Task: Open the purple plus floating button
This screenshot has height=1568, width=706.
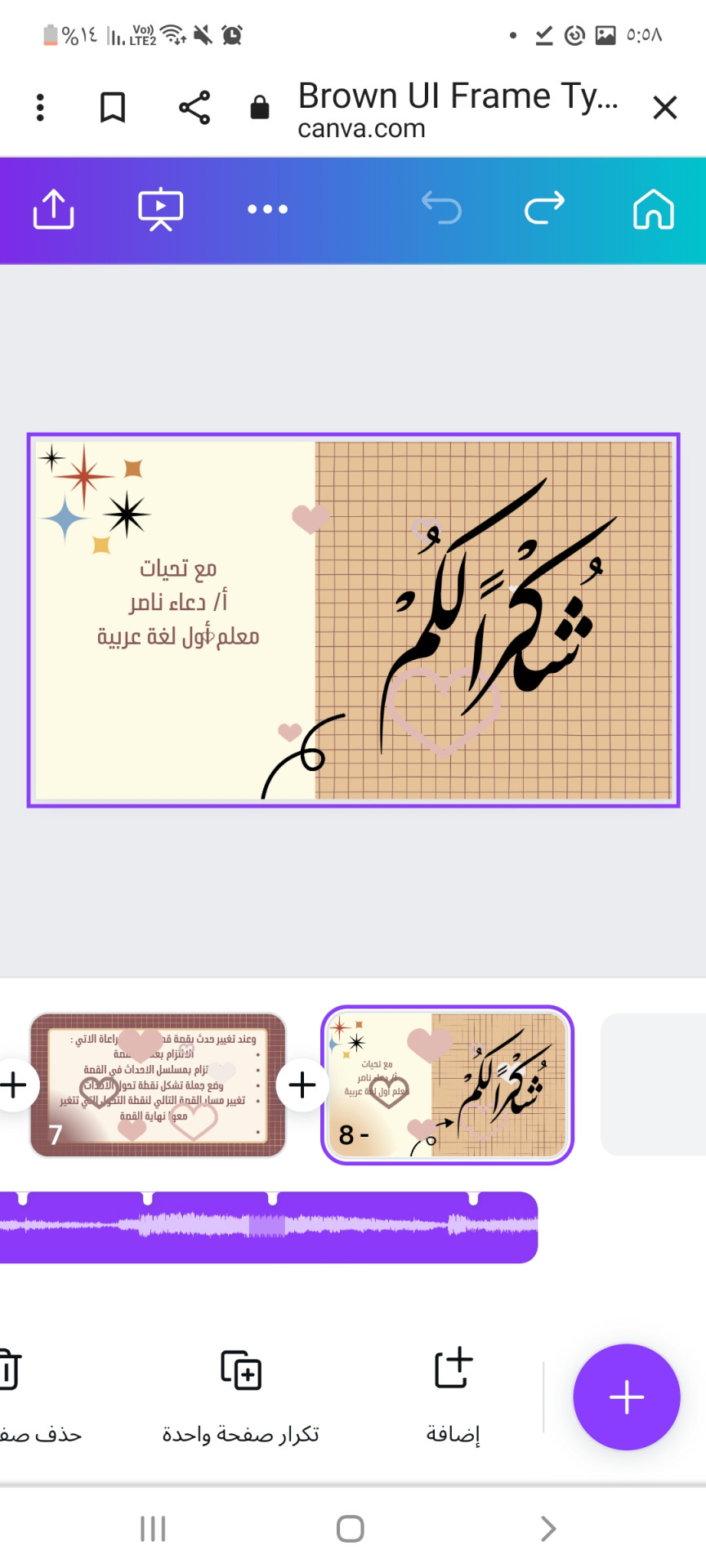Action: click(626, 1396)
